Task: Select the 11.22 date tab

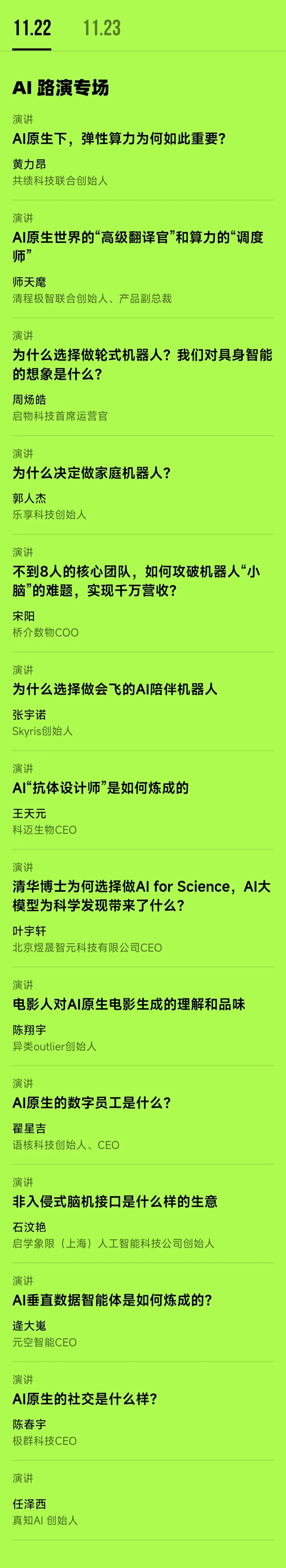Action: [x=32, y=28]
